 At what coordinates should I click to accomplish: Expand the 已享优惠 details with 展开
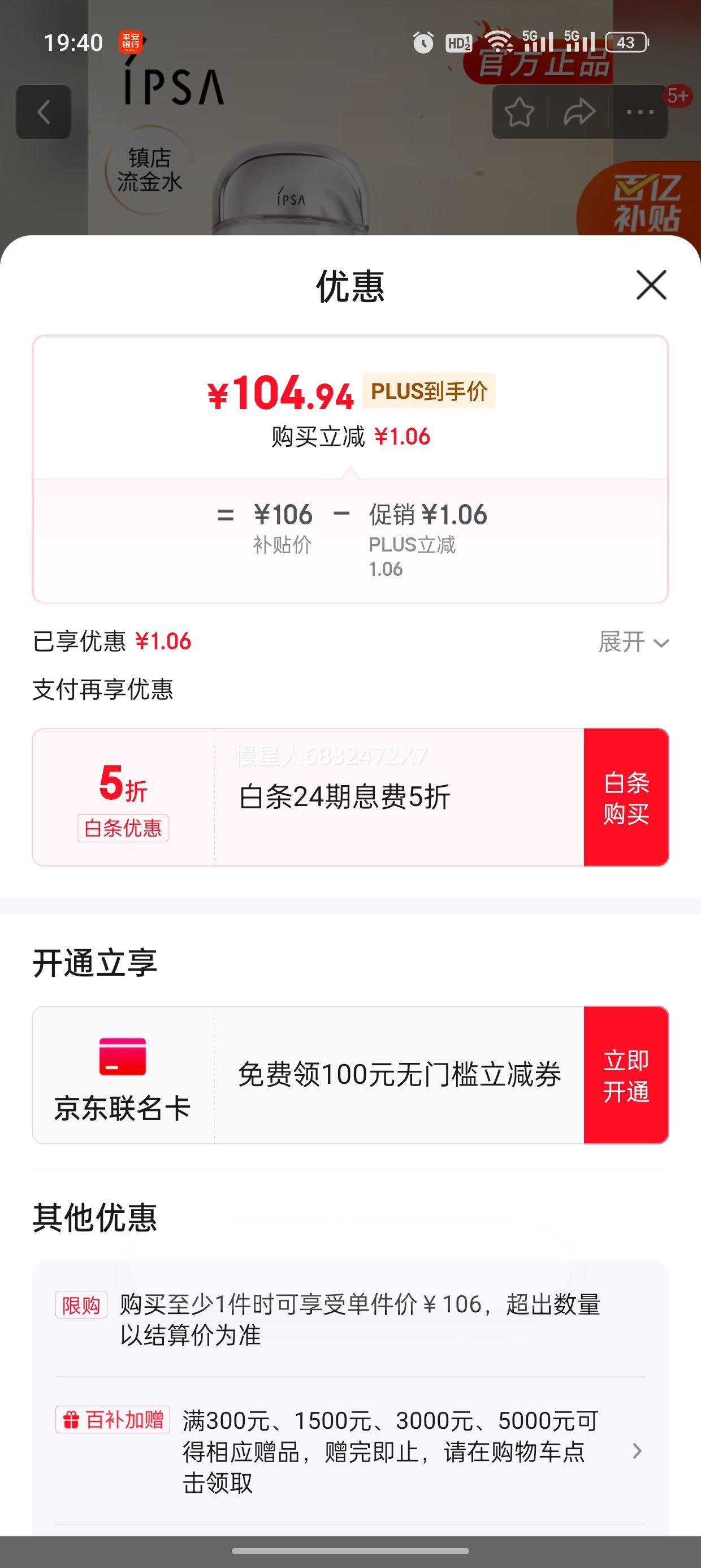(634, 641)
